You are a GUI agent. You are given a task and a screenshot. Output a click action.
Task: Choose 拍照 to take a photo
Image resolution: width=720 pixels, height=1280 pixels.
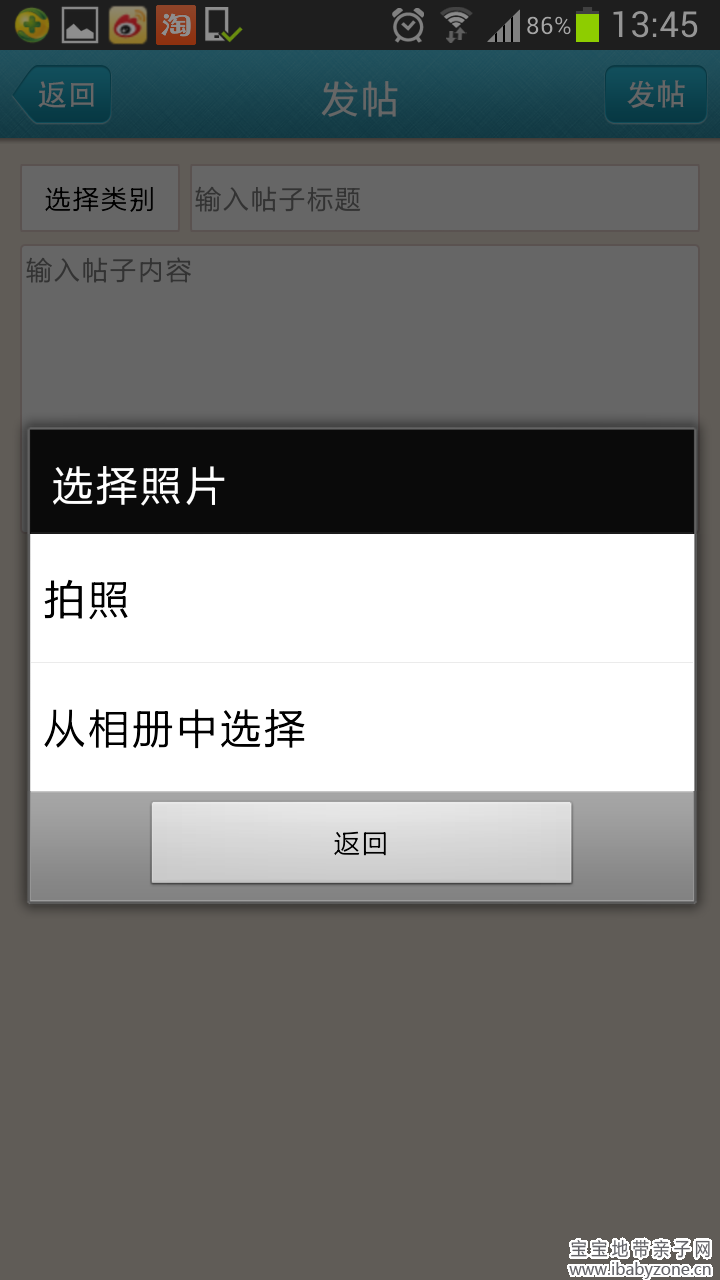(360, 600)
